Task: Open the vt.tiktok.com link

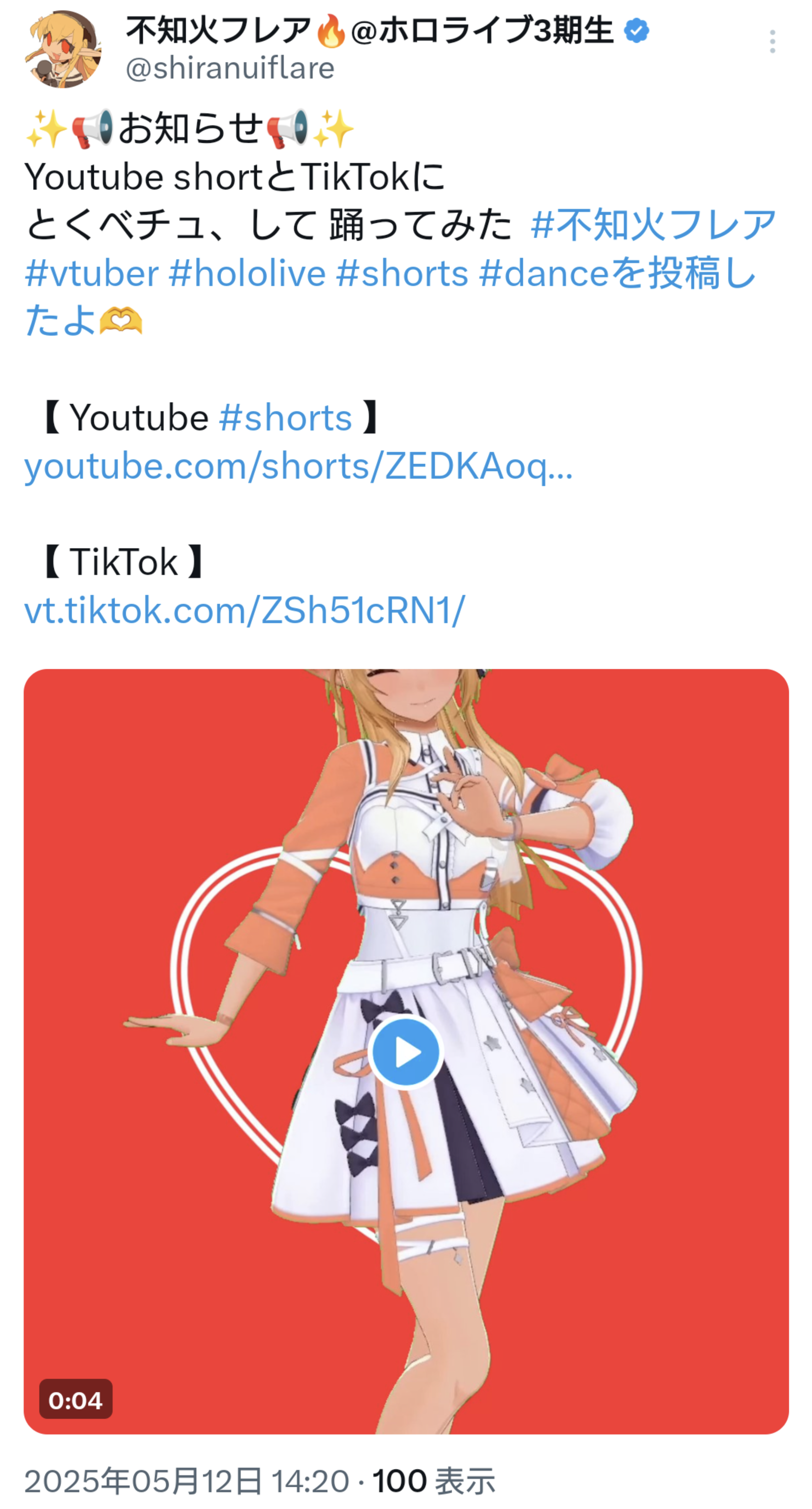Action: pyautogui.click(x=245, y=611)
